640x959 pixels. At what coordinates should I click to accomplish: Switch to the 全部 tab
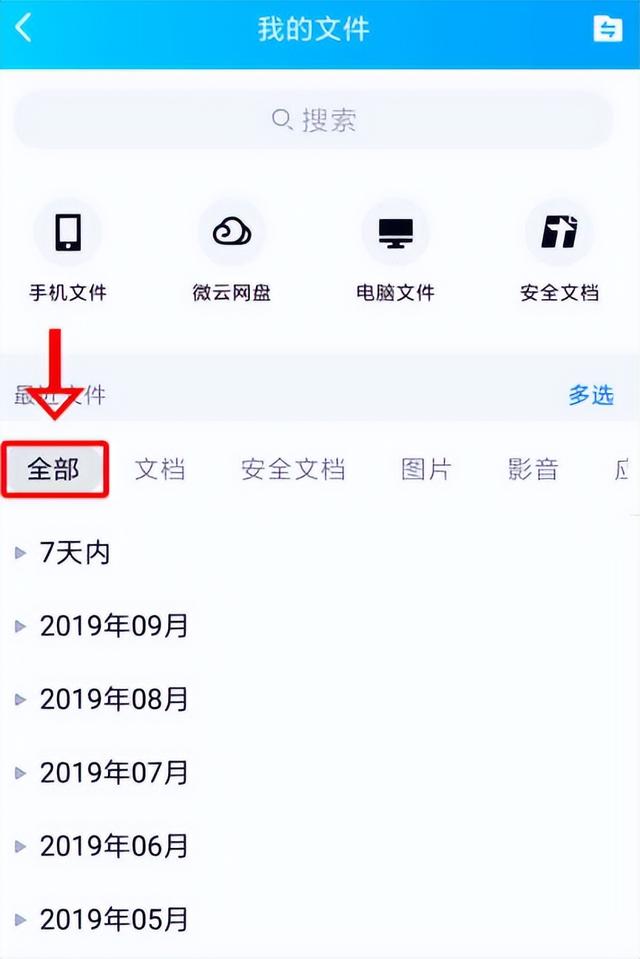point(54,469)
